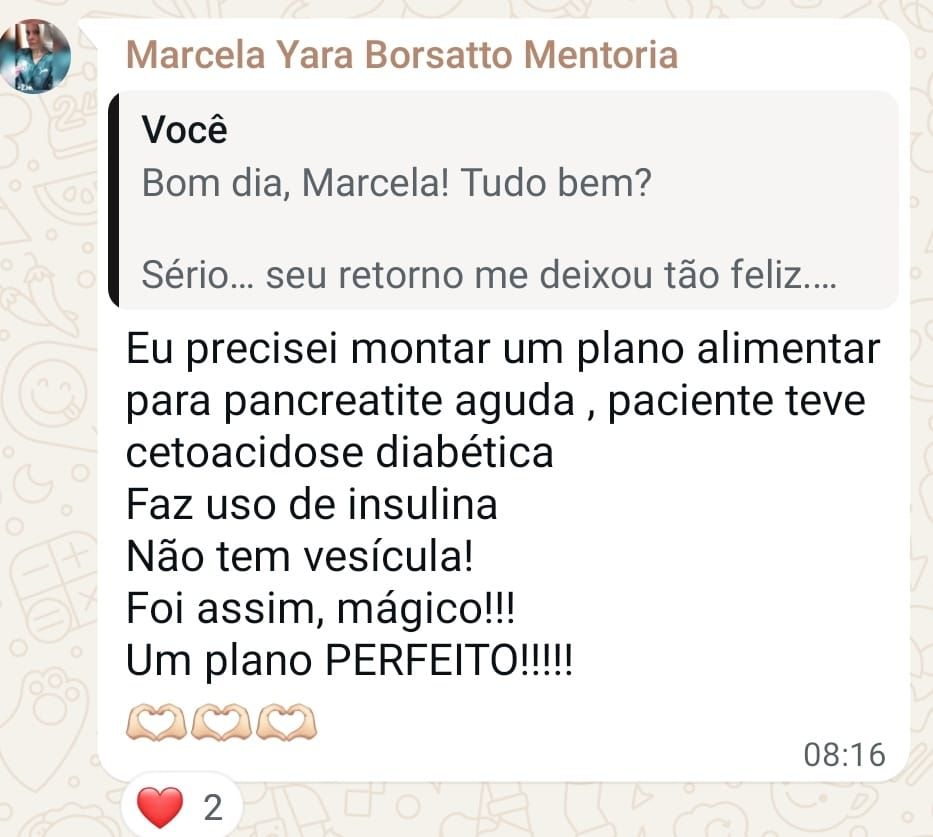Jump to the quoted "Bom dia, Marcela!" message
The image size is (933, 837).
(x=504, y=201)
